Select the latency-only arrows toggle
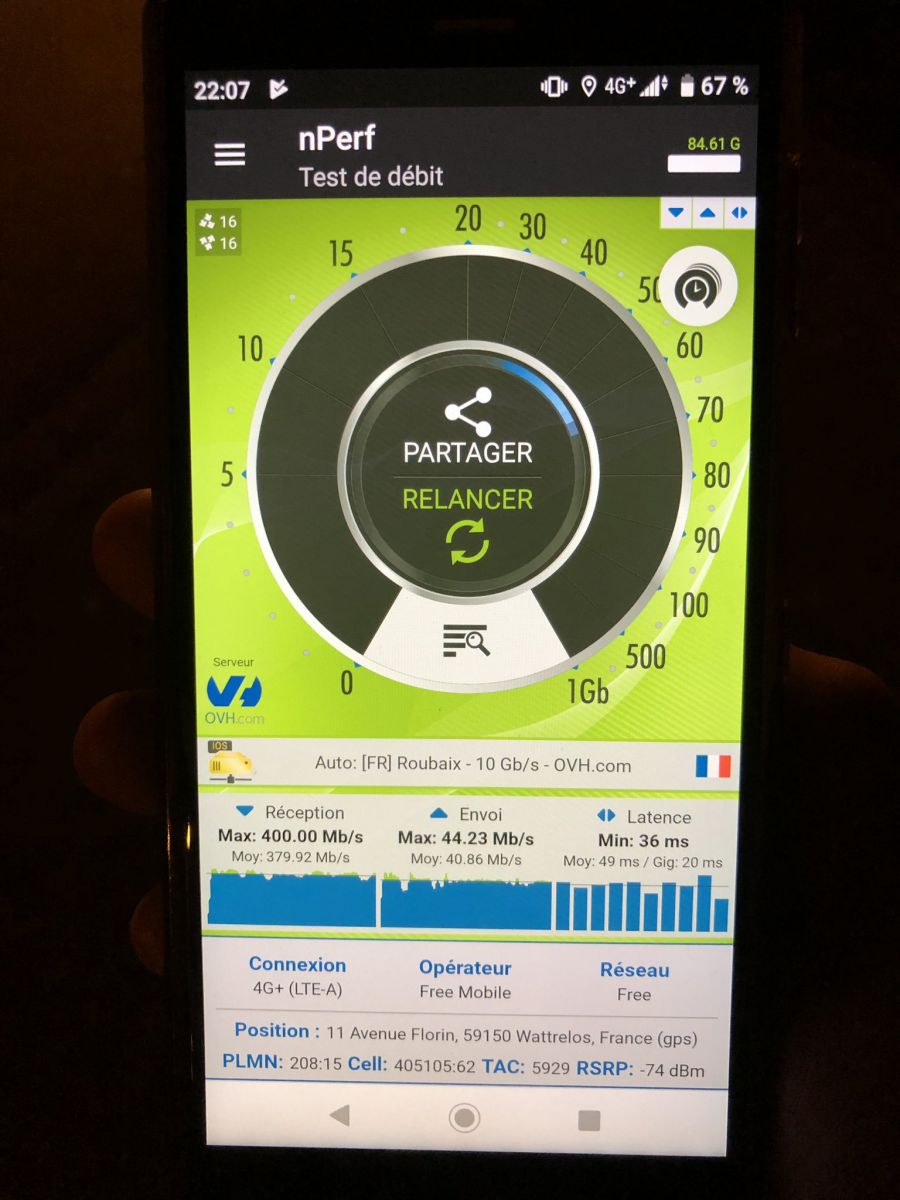The height and width of the screenshot is (1200, 900). coord(739,213)
